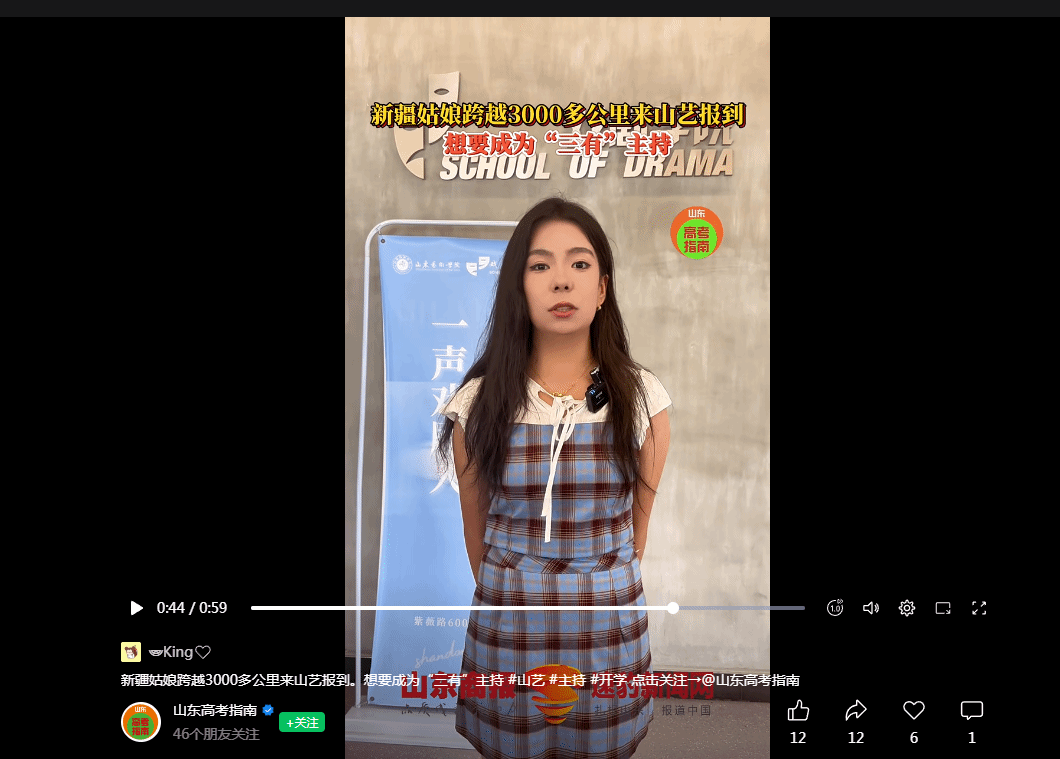Open the 山东高考指南 profile avatar

tap(141, 721)
